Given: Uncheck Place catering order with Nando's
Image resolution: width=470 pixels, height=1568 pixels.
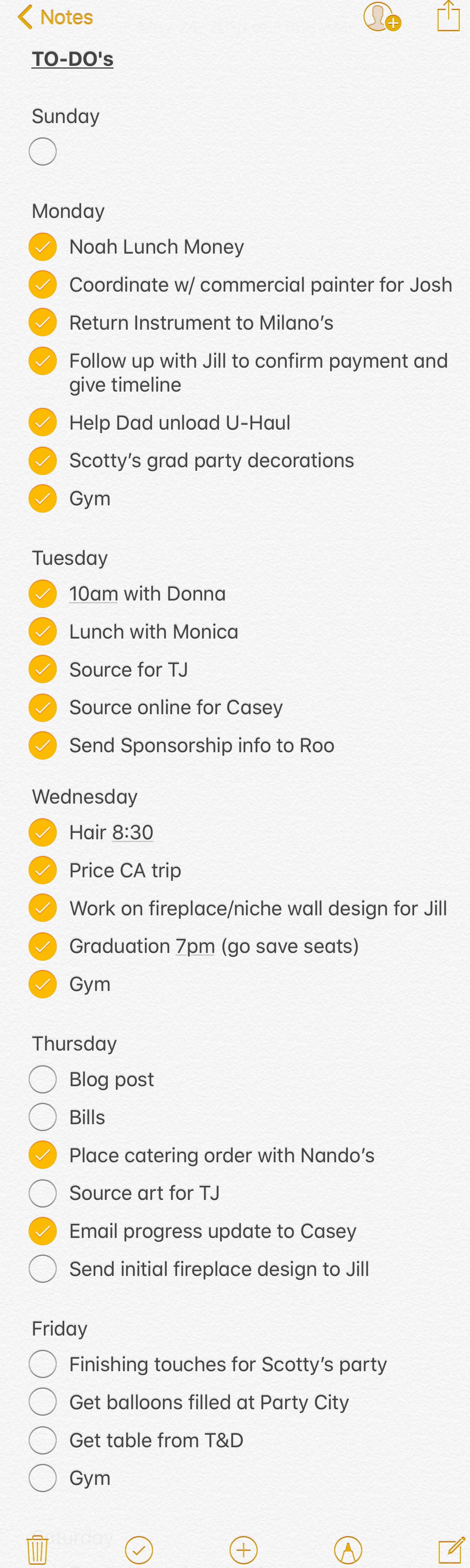Looking at the screenshot, I should click(x=43, y=1155).
